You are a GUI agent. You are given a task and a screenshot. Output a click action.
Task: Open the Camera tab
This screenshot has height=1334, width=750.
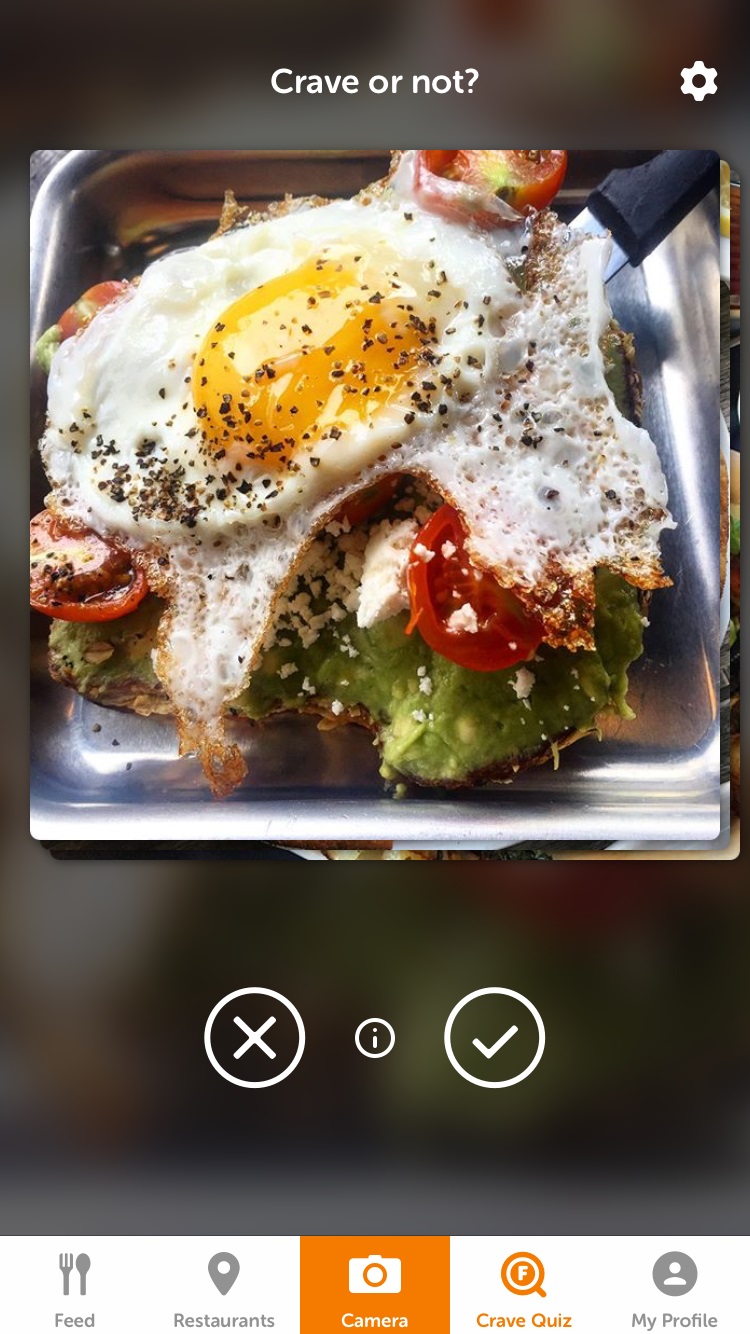[375, 1285]
